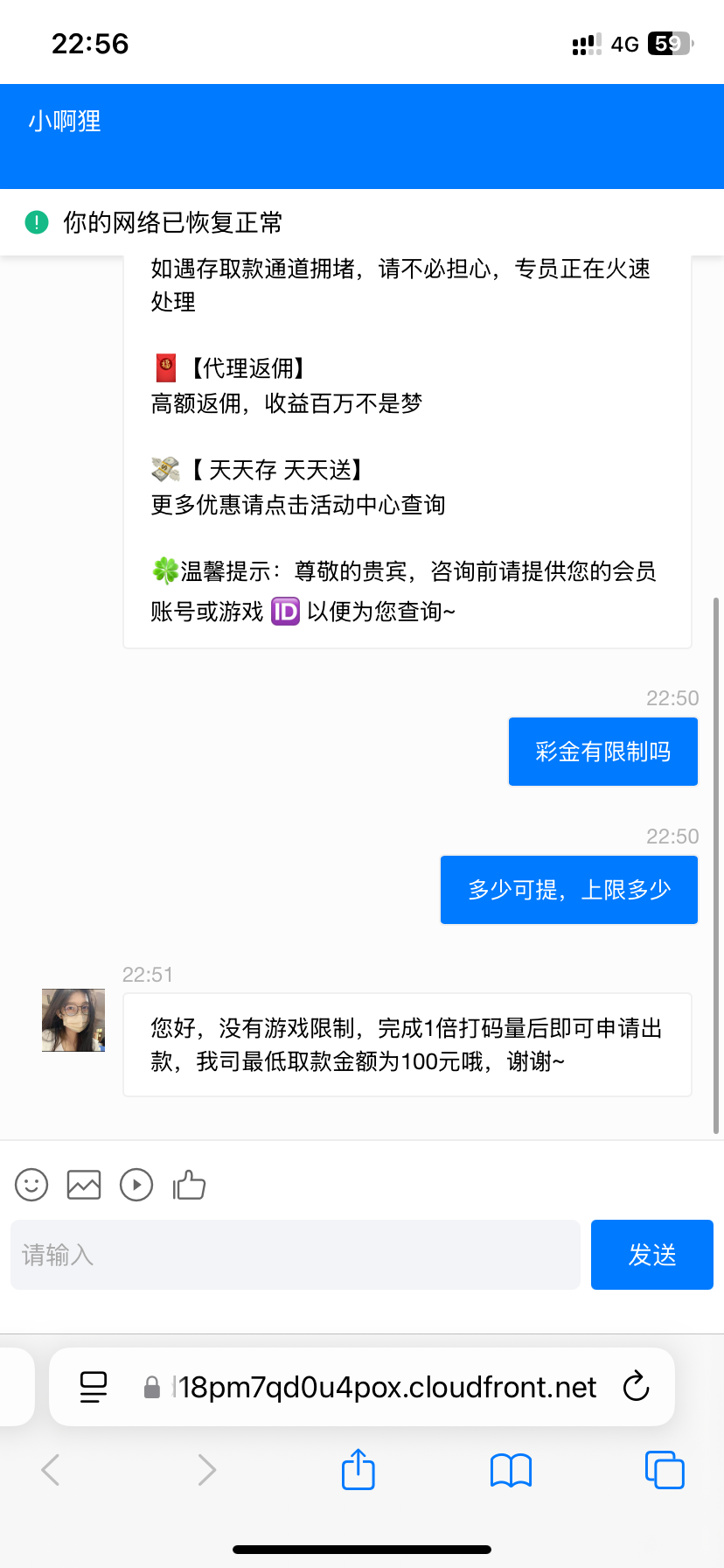Open Safari Reader view icon in address bar
Screen dimensions: 724x1568
[x=94, y=1386]
